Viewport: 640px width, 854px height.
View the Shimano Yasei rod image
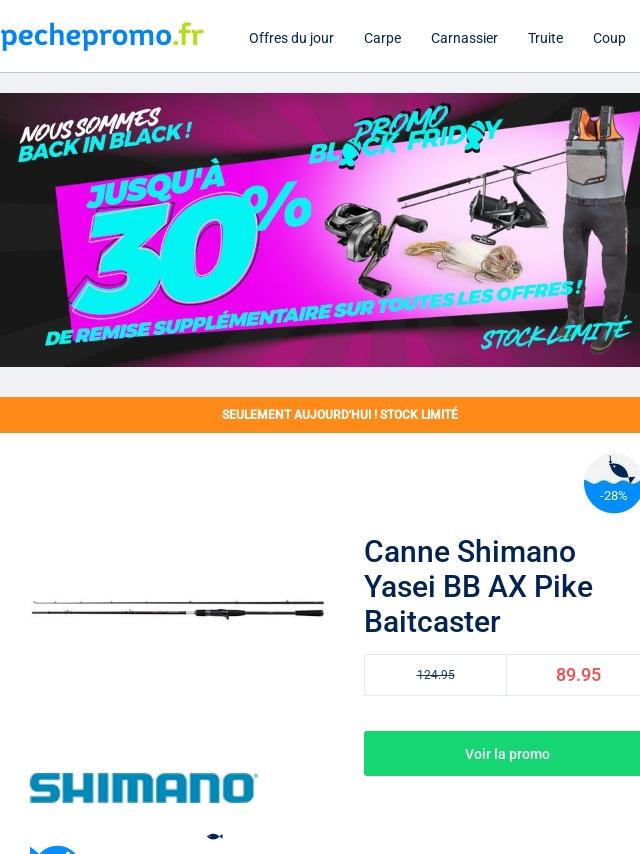click(178, 609)
